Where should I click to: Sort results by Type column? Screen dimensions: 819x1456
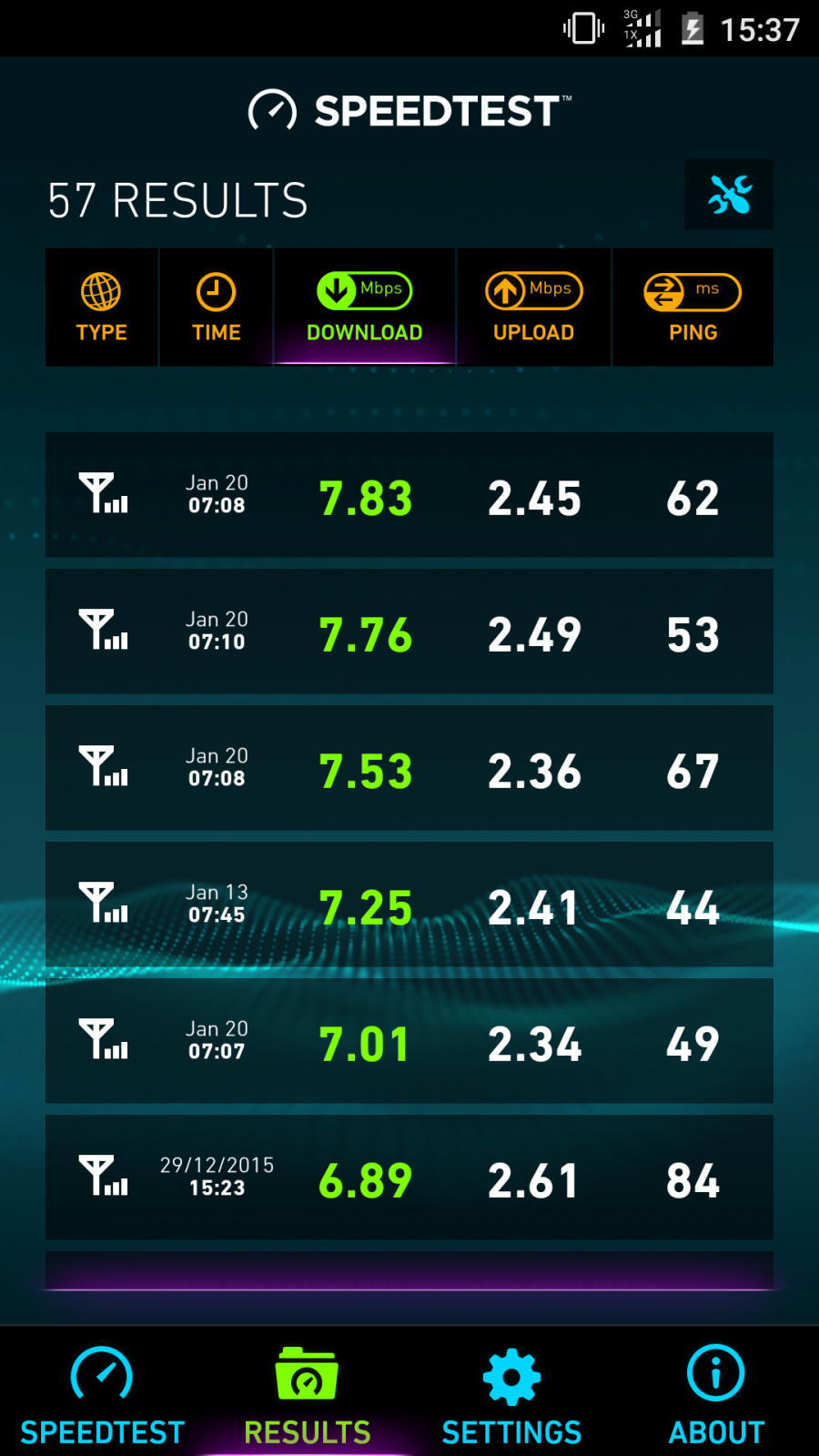pyautogui.click(x=102, y=307)
